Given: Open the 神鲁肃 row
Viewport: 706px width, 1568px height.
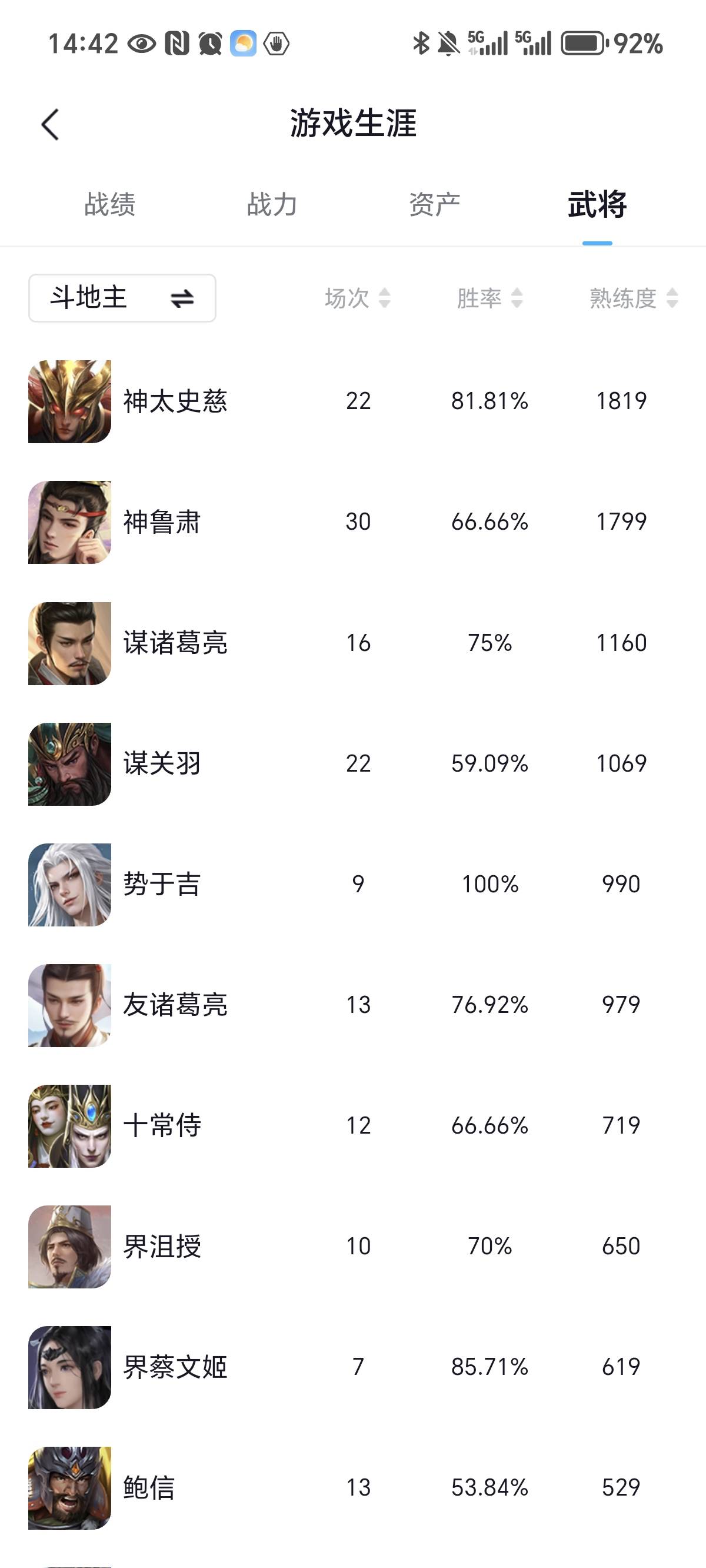Looking at the screenshot, I should tap(353, 521).
